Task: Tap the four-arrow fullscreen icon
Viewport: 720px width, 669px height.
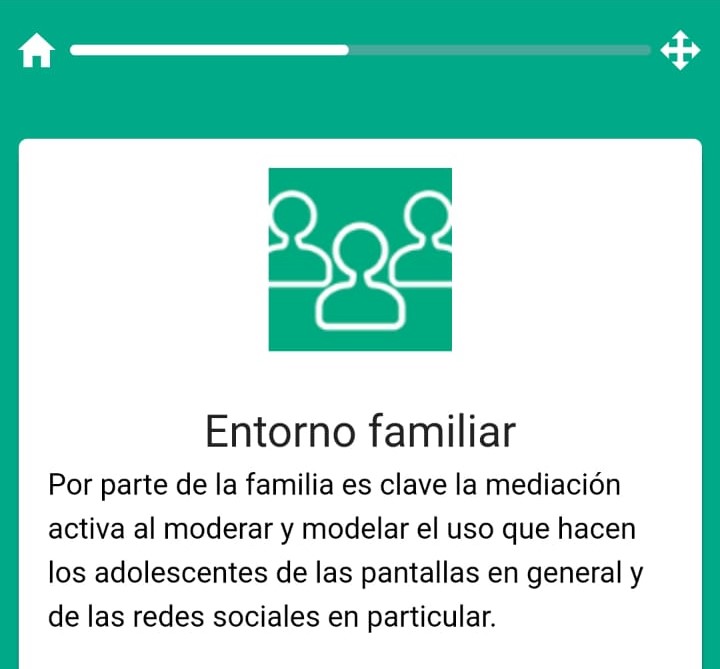Action: pyautogui.click(x=680, y=50)
